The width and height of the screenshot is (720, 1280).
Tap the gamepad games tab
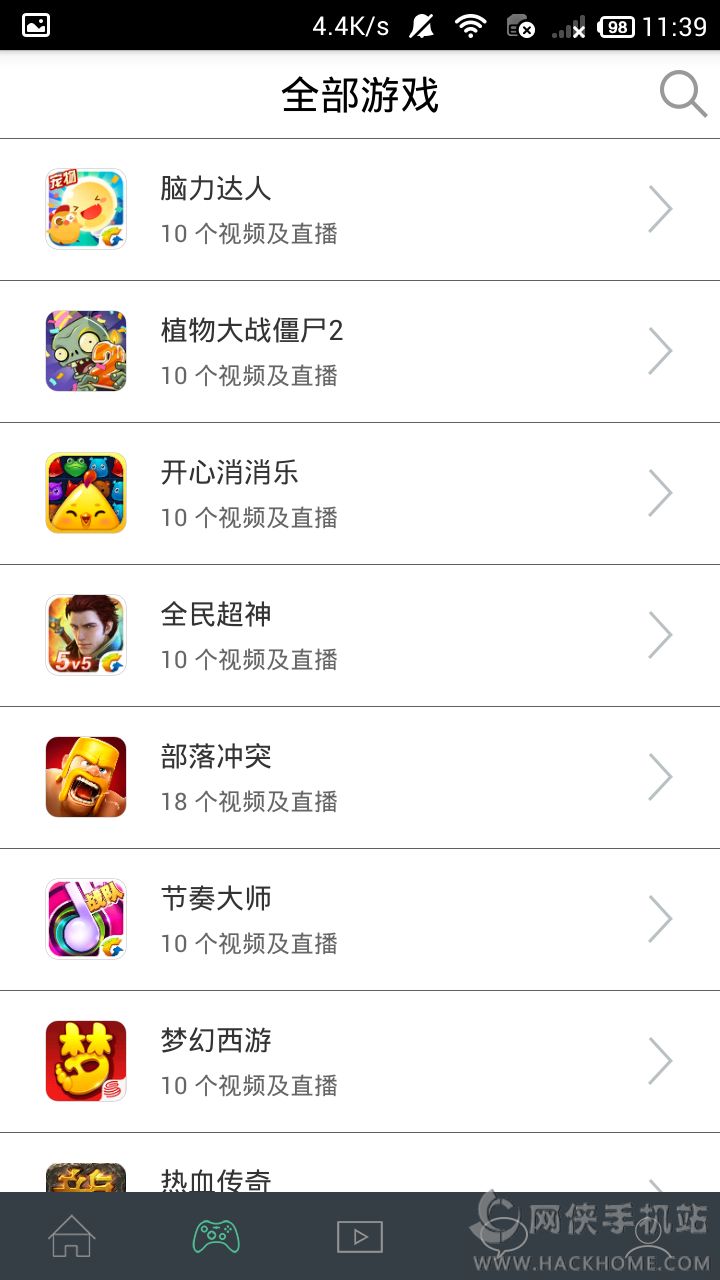[x=216, y=1237]
